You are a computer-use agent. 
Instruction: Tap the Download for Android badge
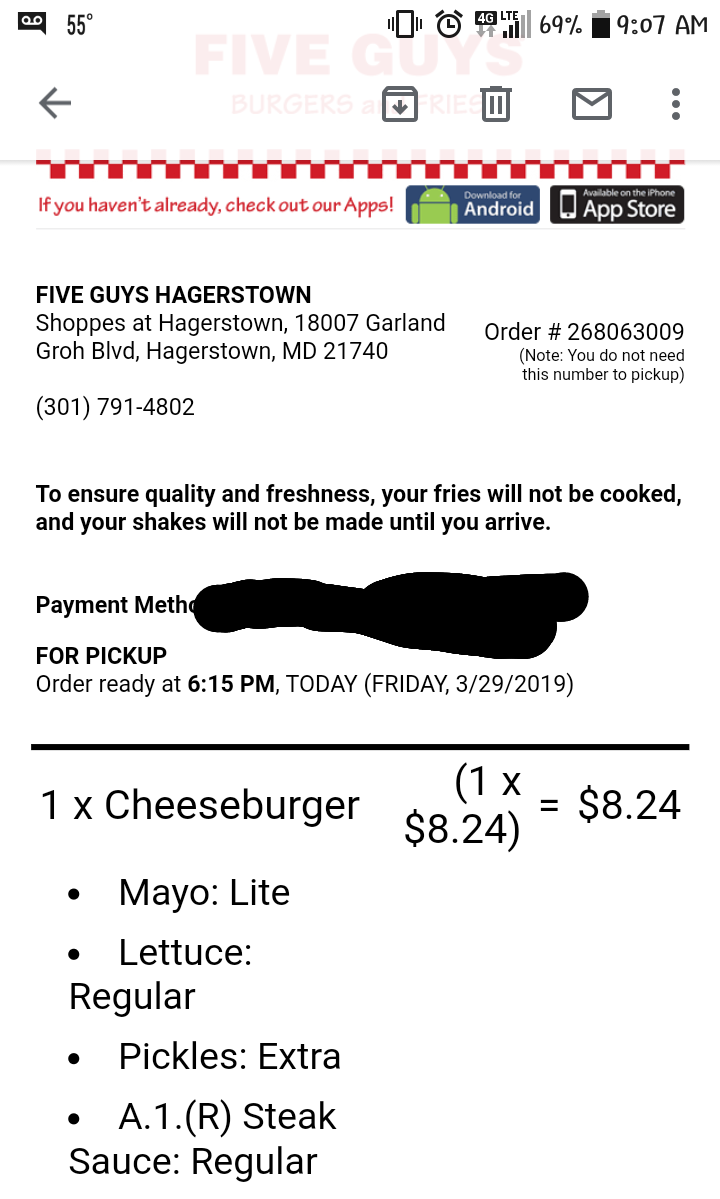473,204
